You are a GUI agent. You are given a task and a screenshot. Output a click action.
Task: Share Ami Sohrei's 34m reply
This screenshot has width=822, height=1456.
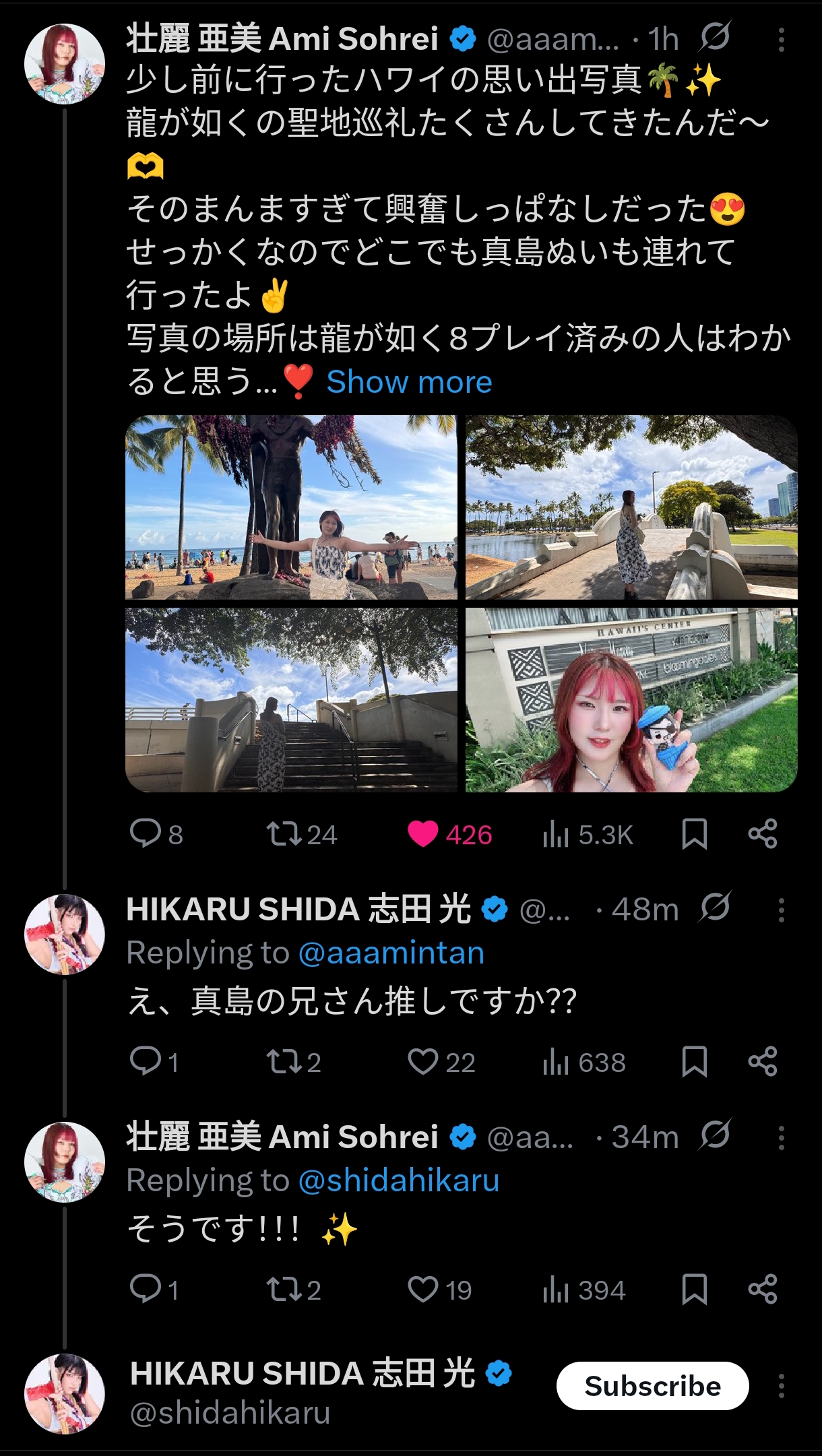[x=763, y=1290]
